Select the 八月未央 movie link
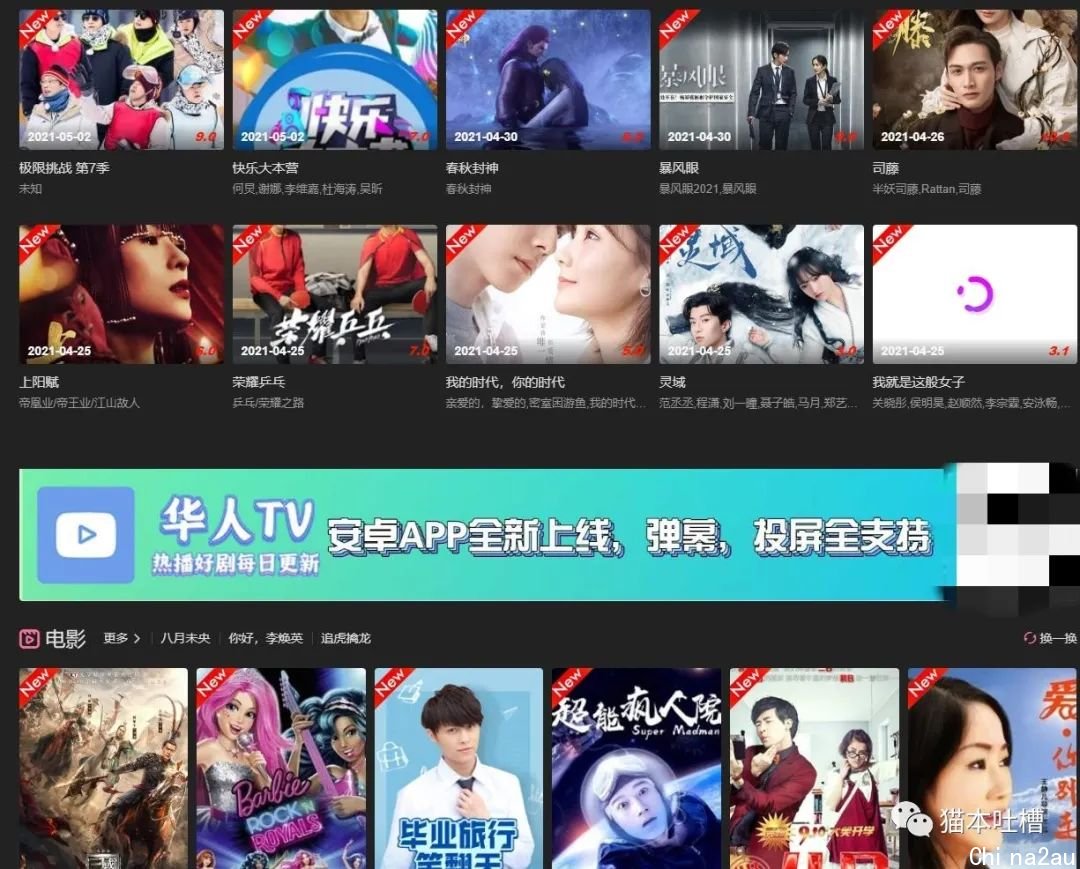 click(185, 638)
